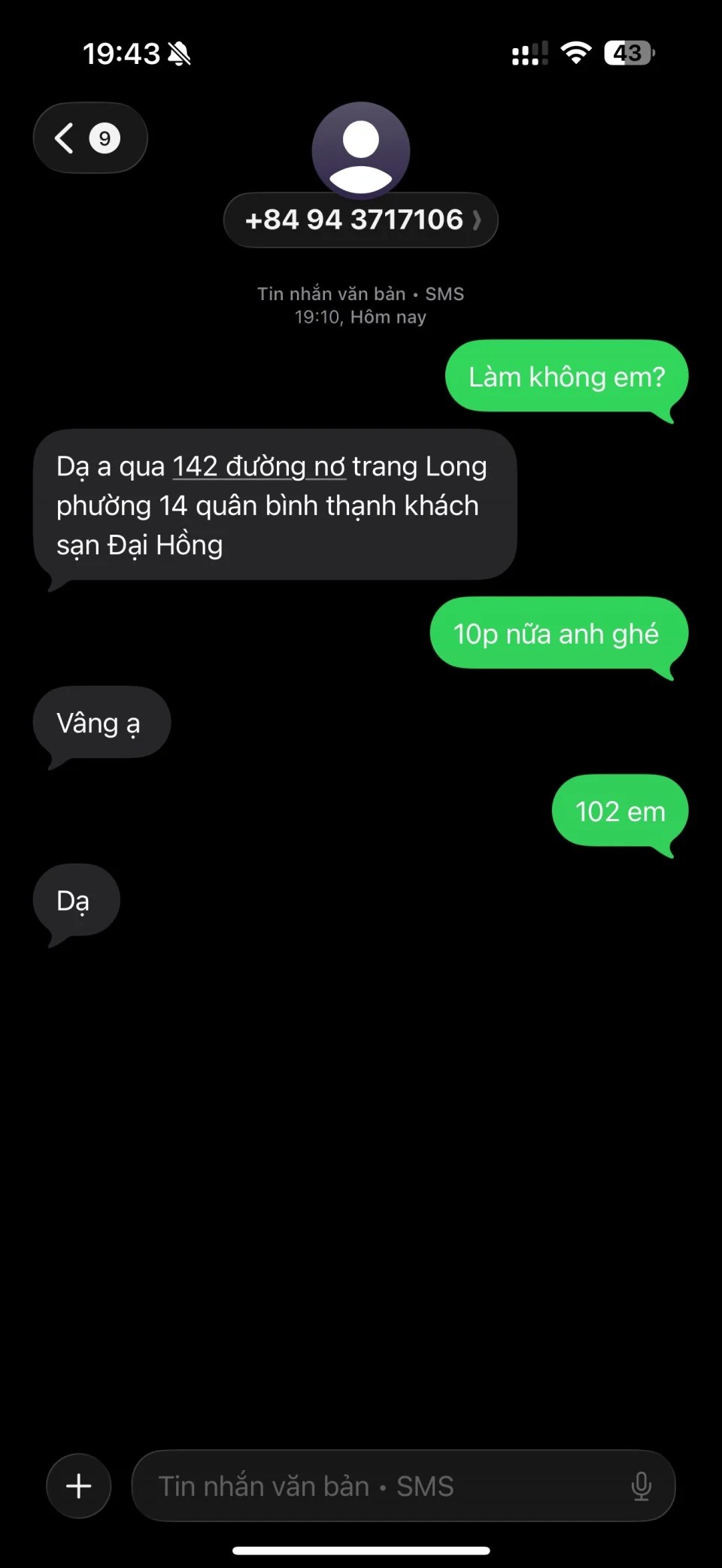Open contact details for +84 94 3717106

click(x=361, y=220)
